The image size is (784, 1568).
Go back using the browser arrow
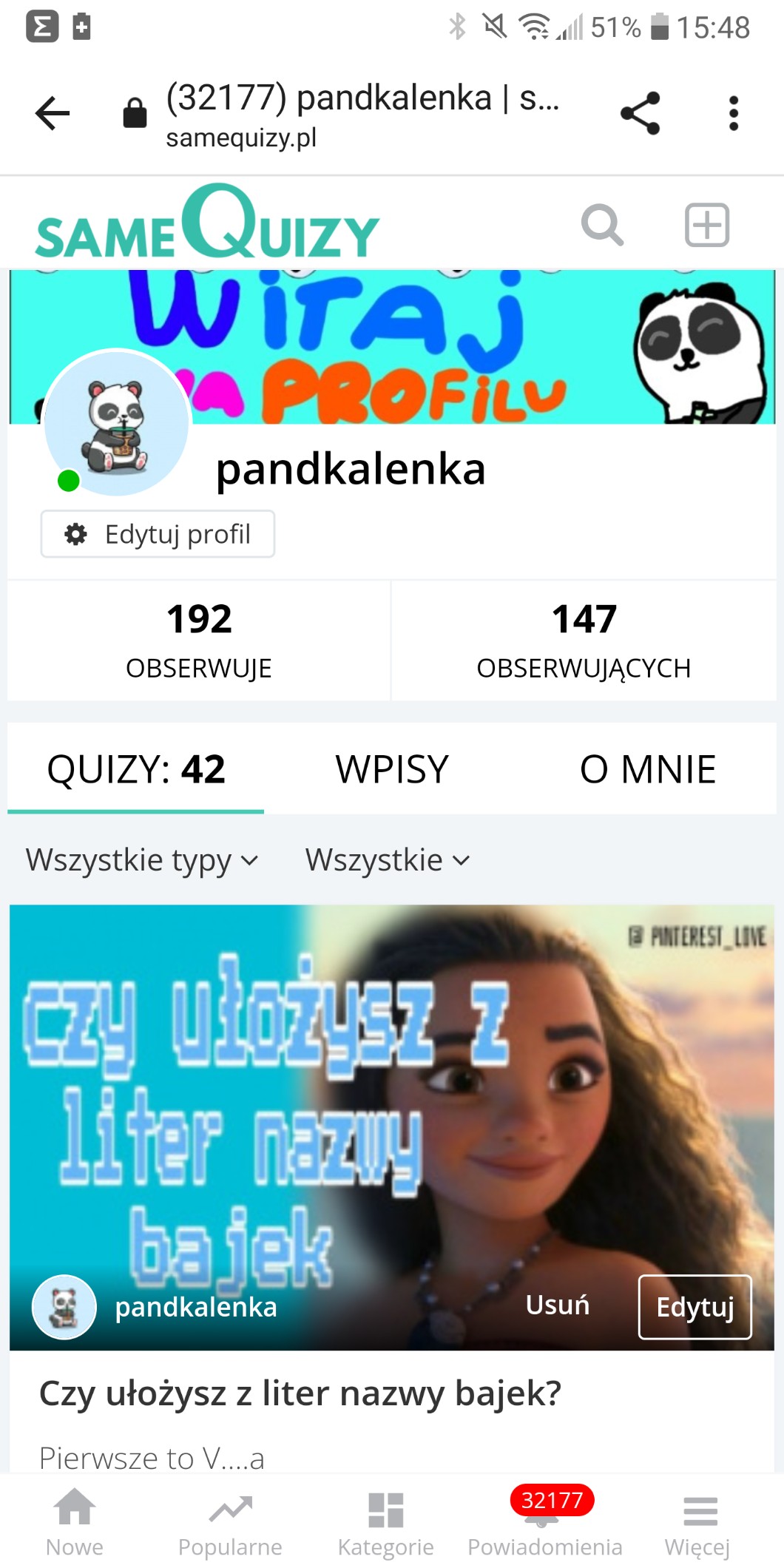53,113
